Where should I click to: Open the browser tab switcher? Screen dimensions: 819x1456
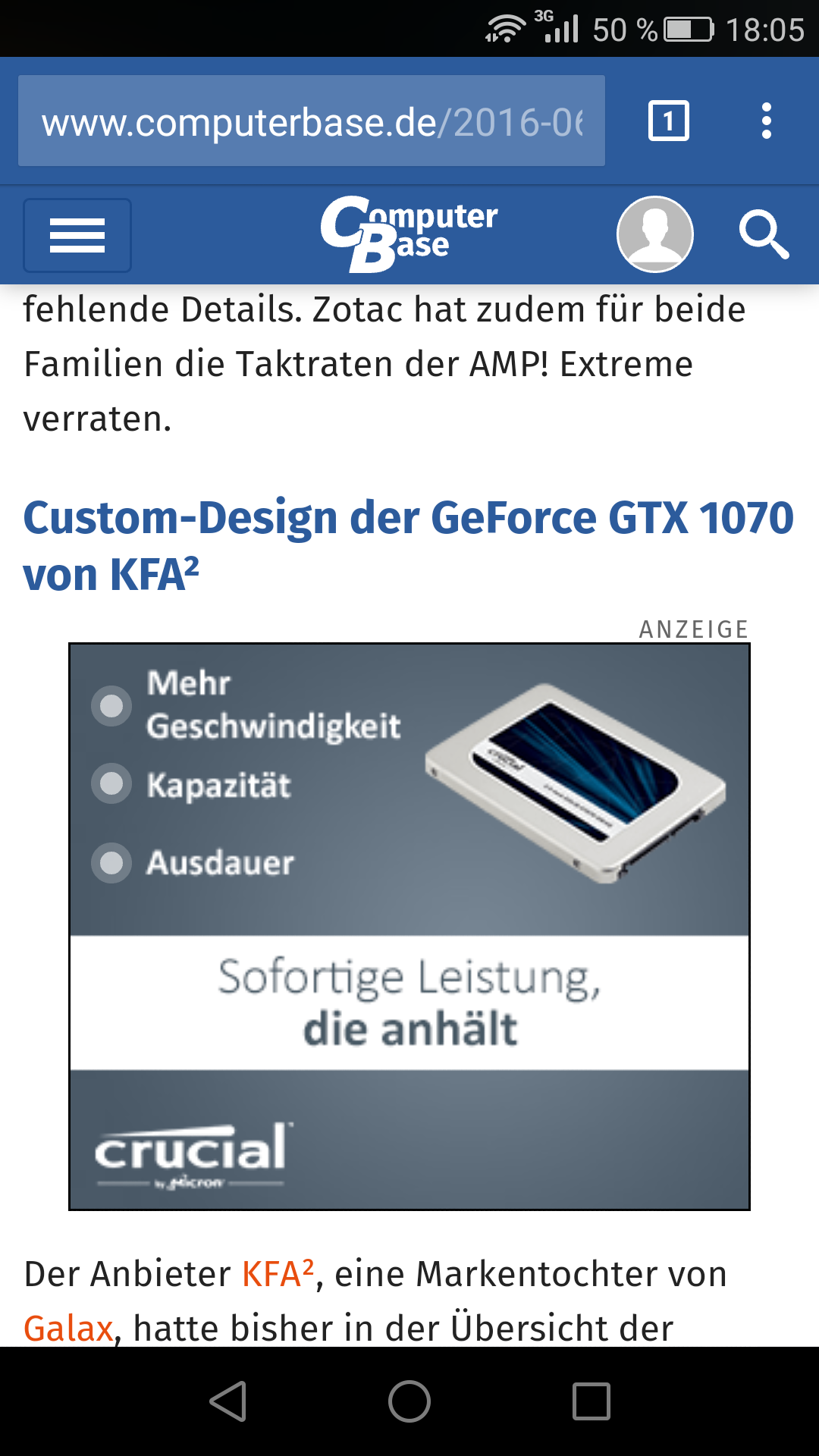click(x=668, y=121)
